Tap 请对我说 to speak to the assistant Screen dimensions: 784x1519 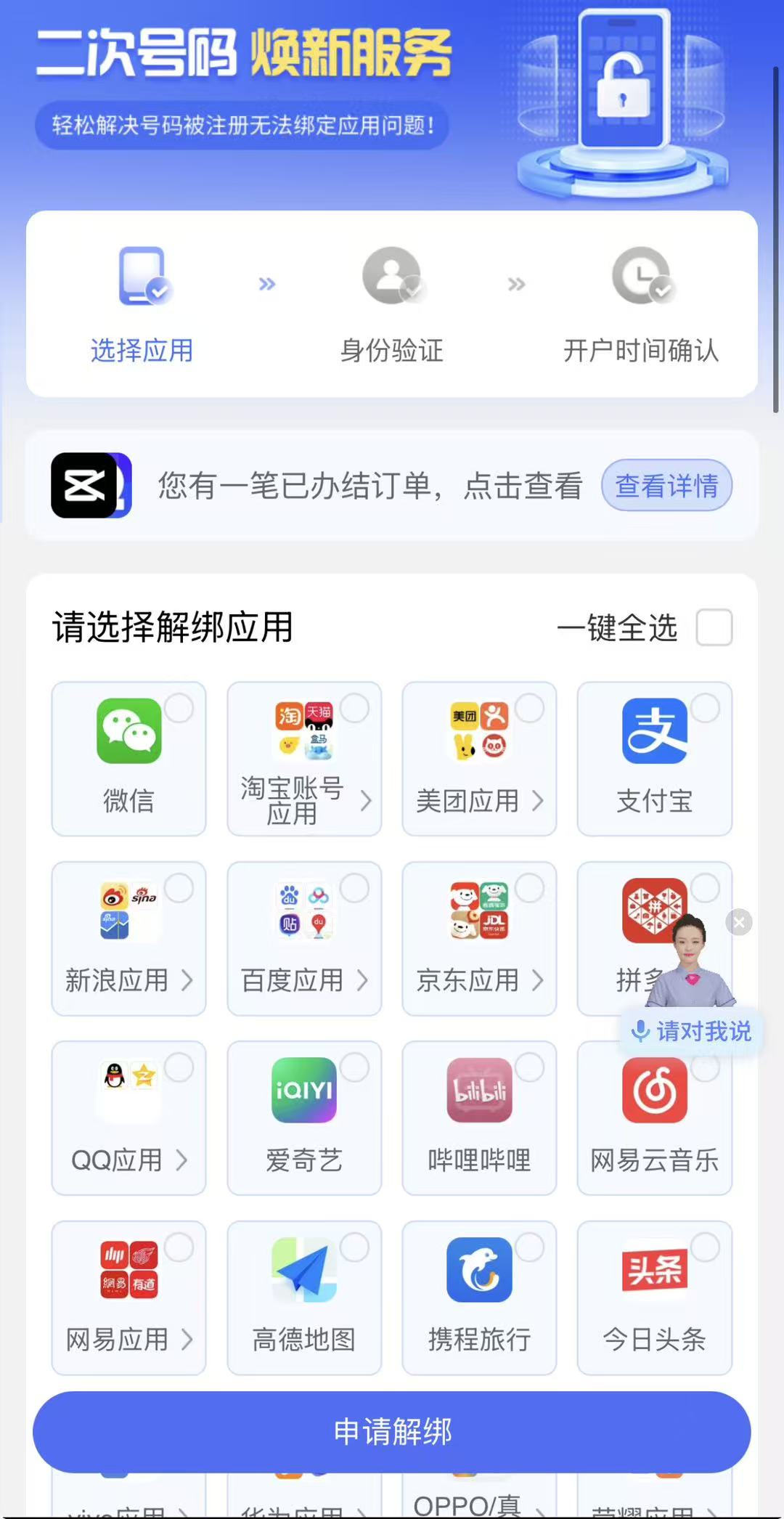691,1031
